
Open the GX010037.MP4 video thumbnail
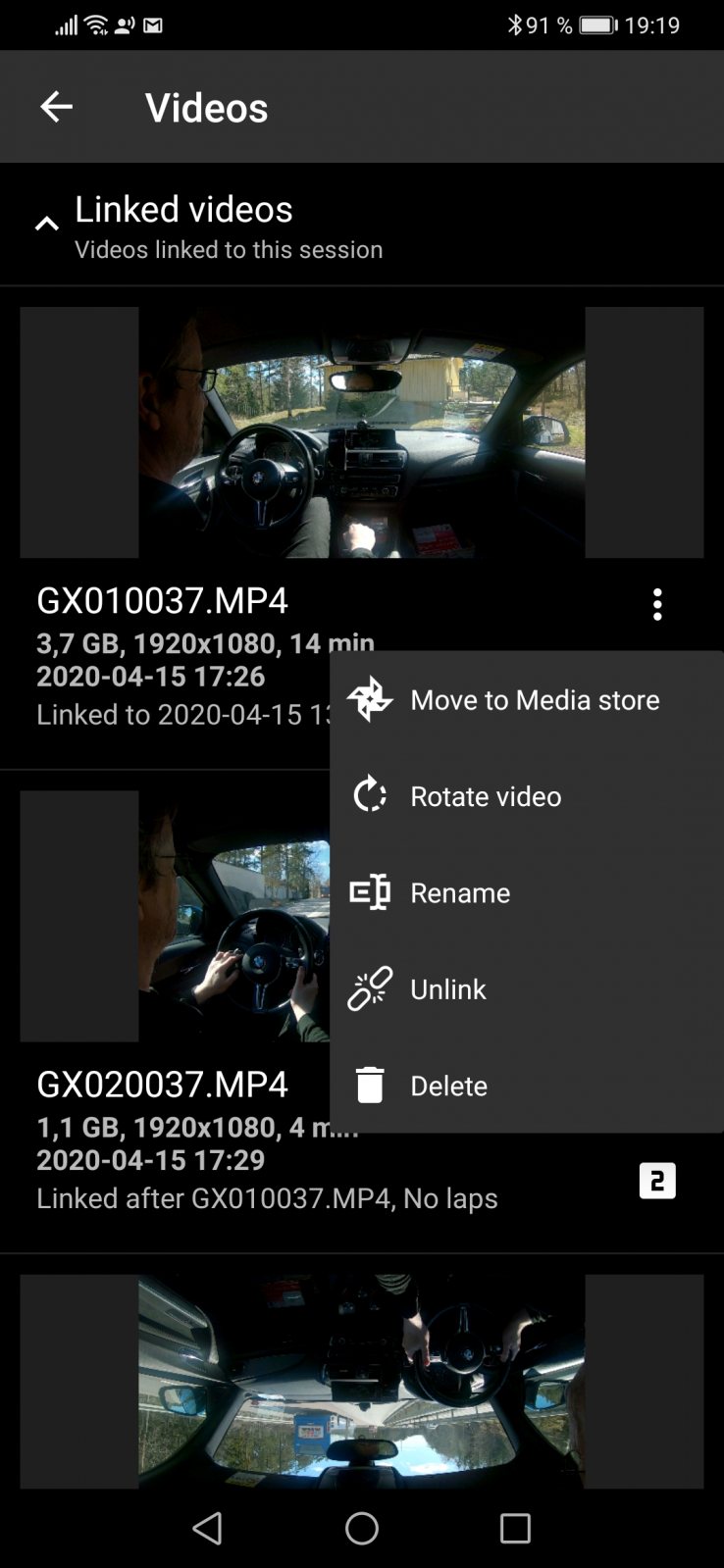pos(361,432)
